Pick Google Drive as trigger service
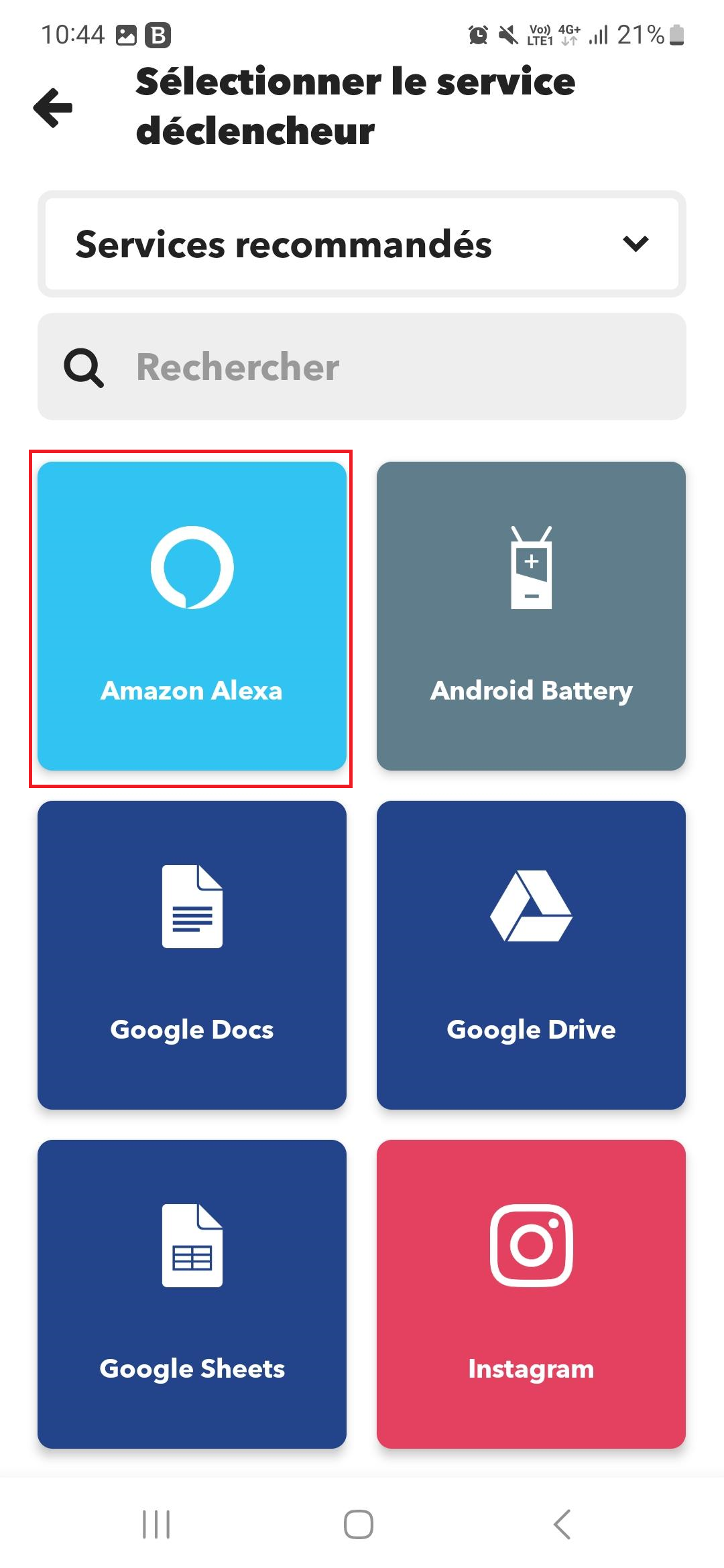 coord(531,955)
